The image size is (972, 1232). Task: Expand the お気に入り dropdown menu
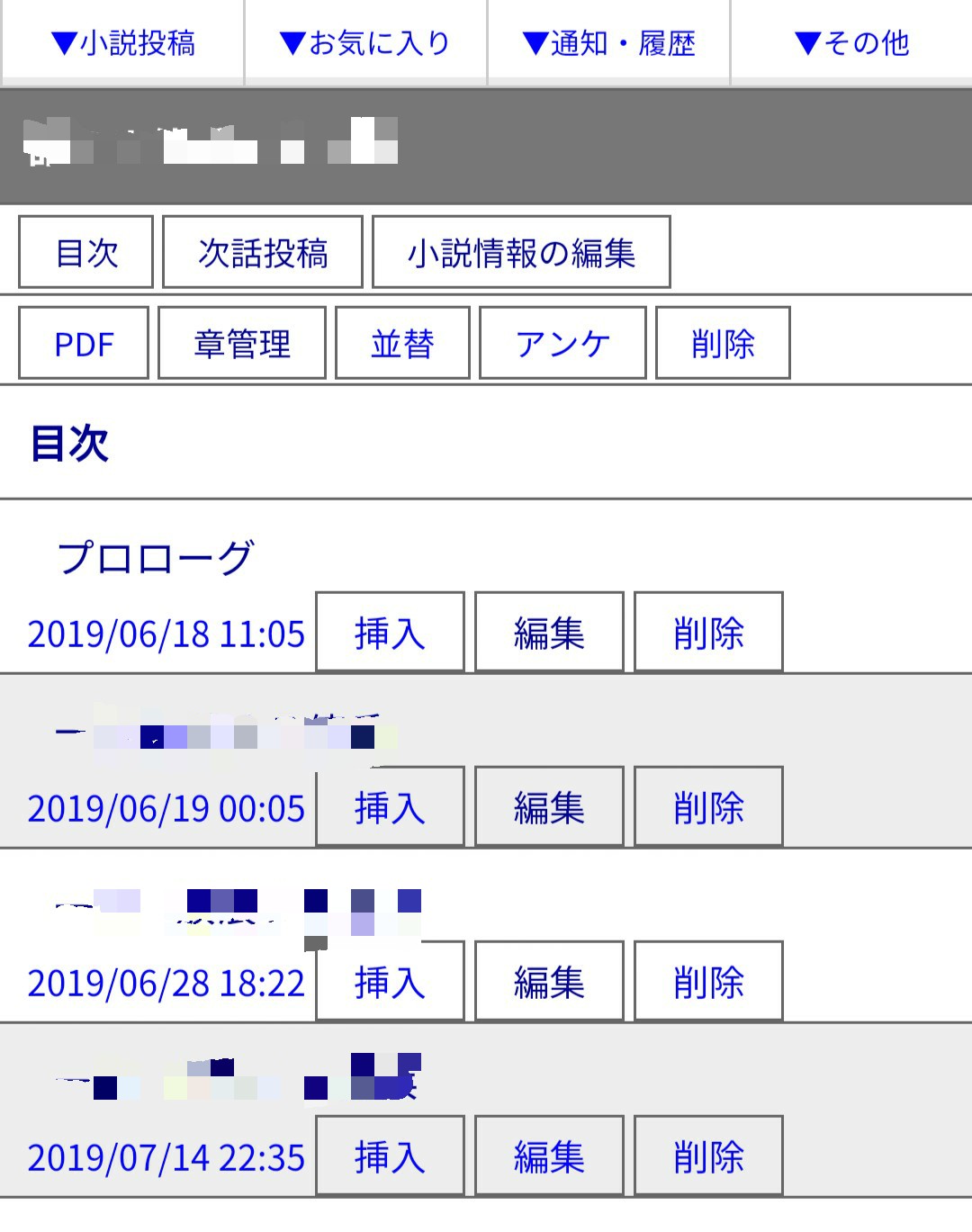(365, 43)
